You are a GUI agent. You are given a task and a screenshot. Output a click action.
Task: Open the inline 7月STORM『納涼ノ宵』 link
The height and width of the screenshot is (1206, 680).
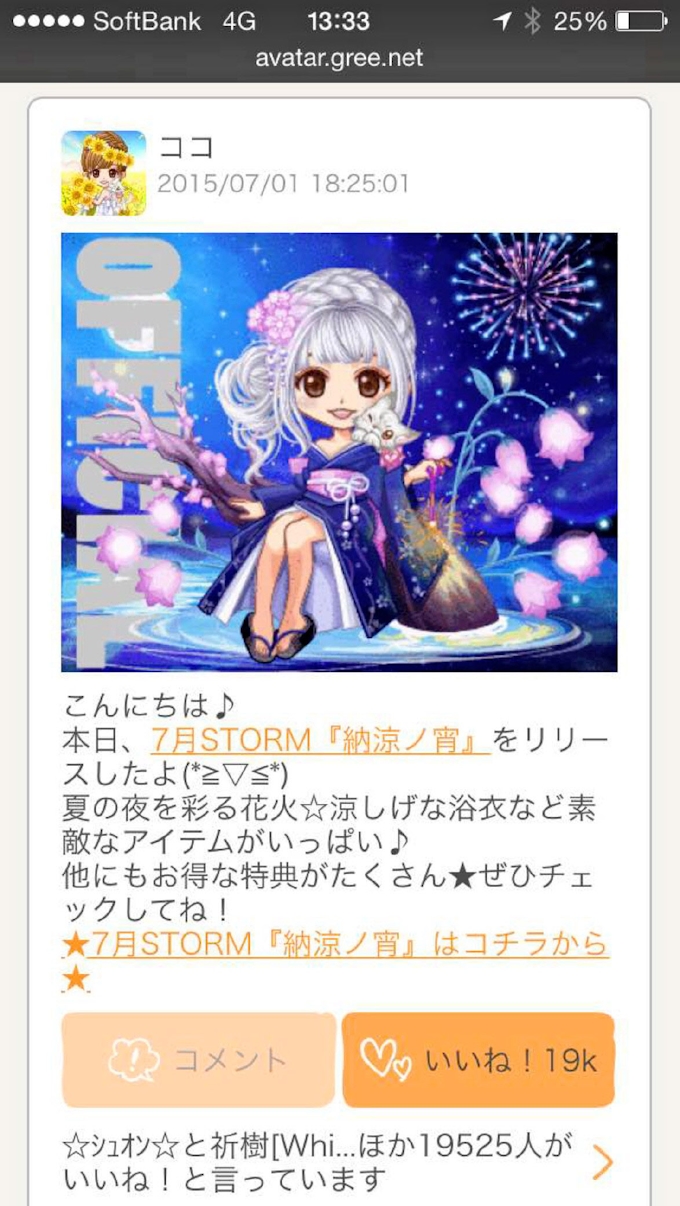(x=320, y=742)
